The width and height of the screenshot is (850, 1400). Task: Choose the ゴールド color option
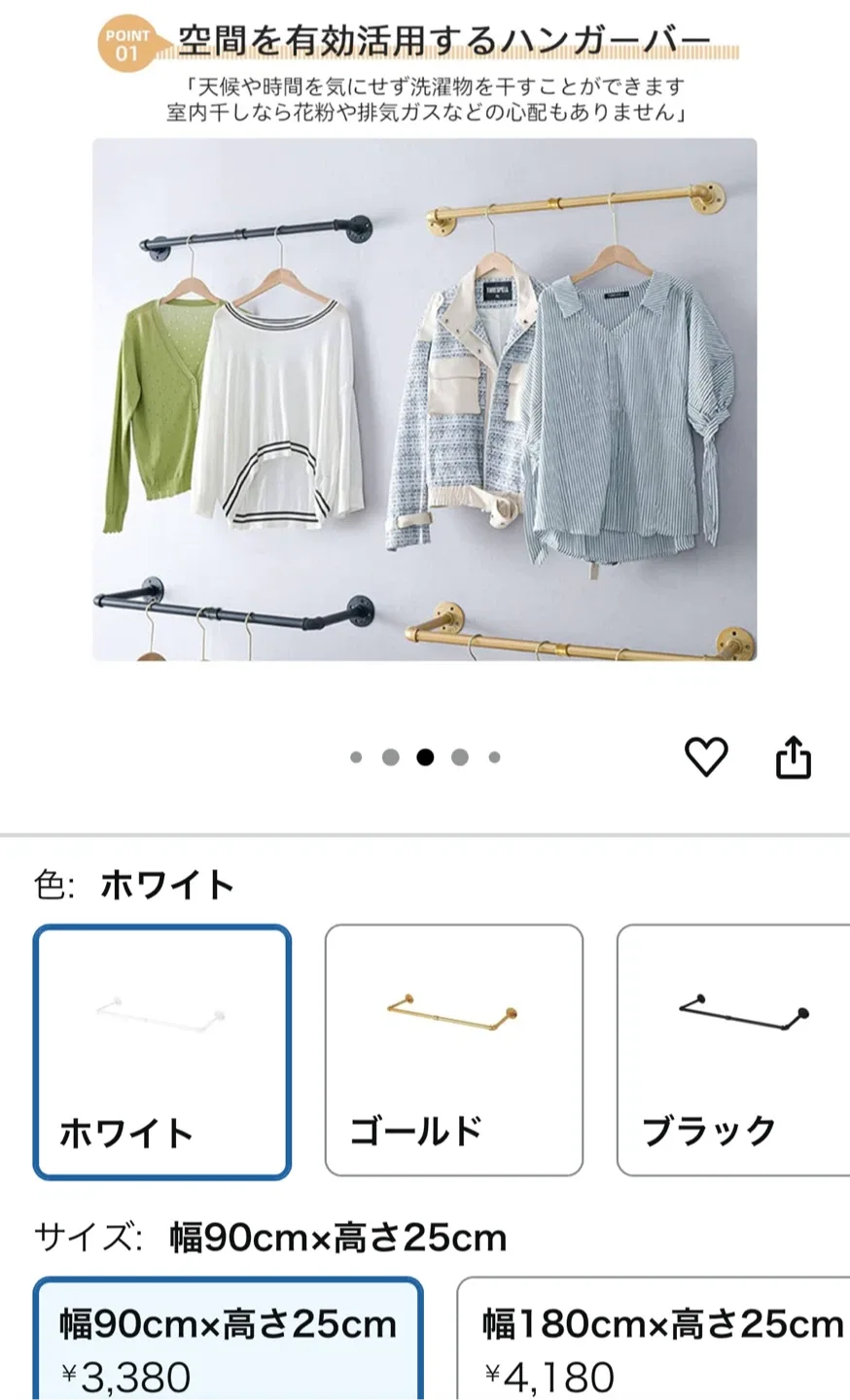click(x=453, y=1051)
